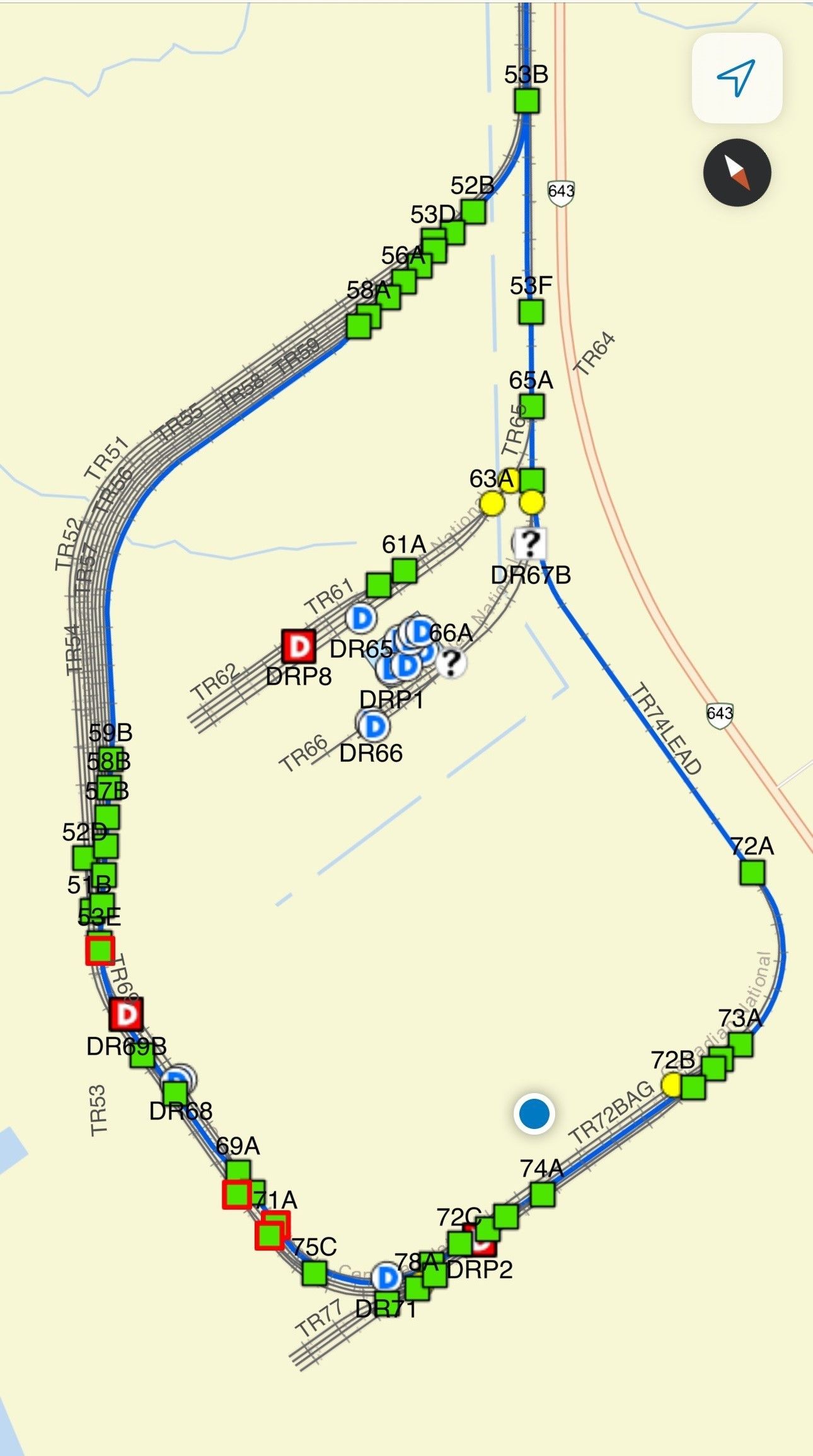Viewport: 813px width, 1456px height.
Task: Open the 75C green marker
Action: coord(314,1273)
